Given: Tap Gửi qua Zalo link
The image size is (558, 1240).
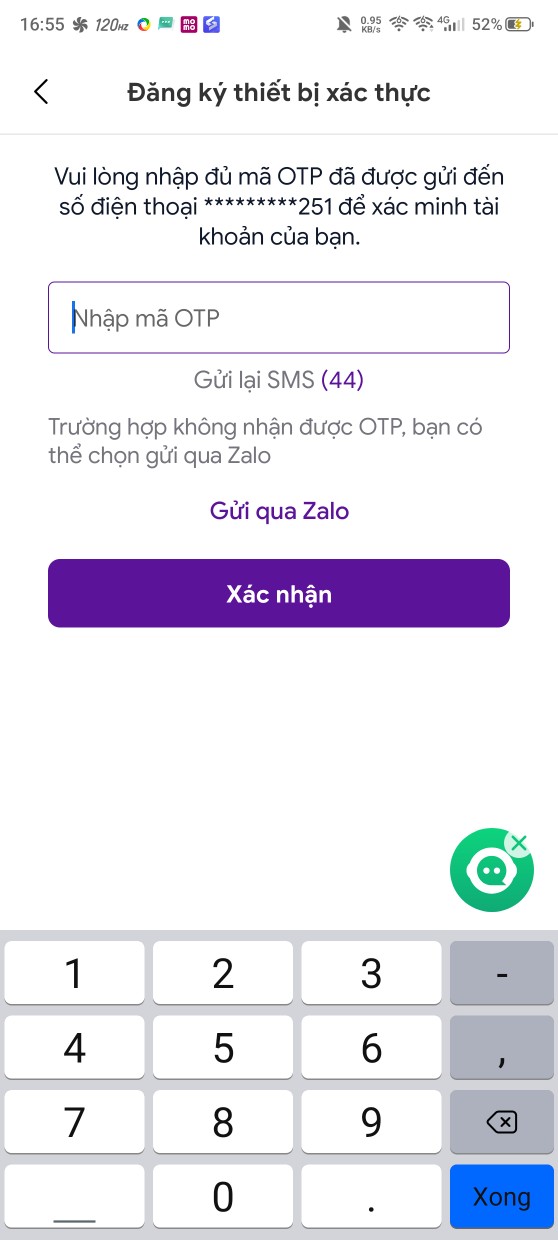Looking at the screenshot, I should tap(279, 511).
